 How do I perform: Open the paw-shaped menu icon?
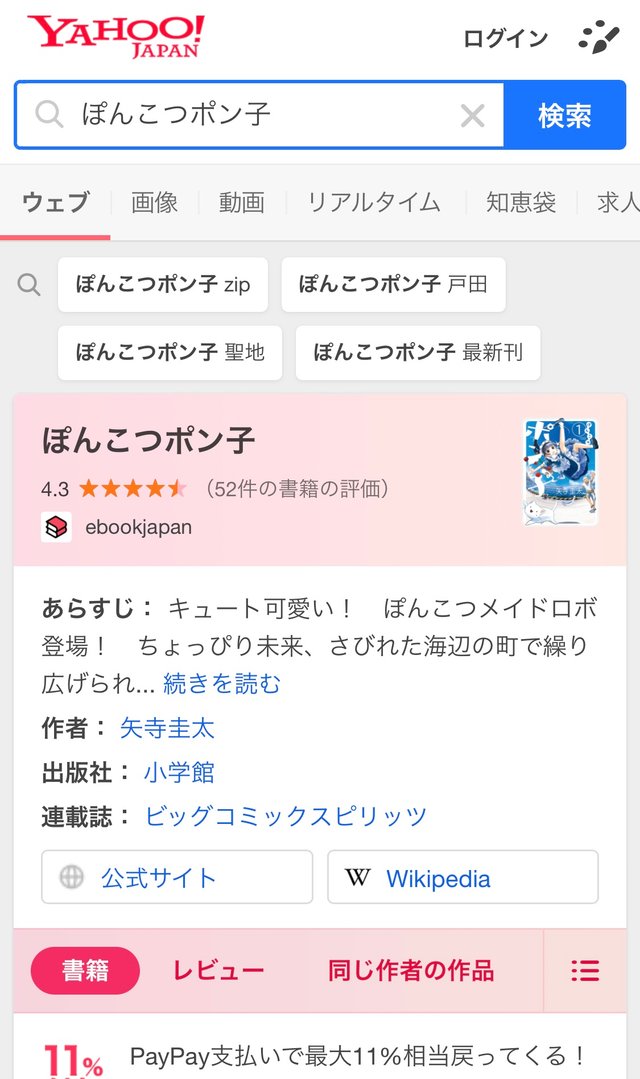599,37
